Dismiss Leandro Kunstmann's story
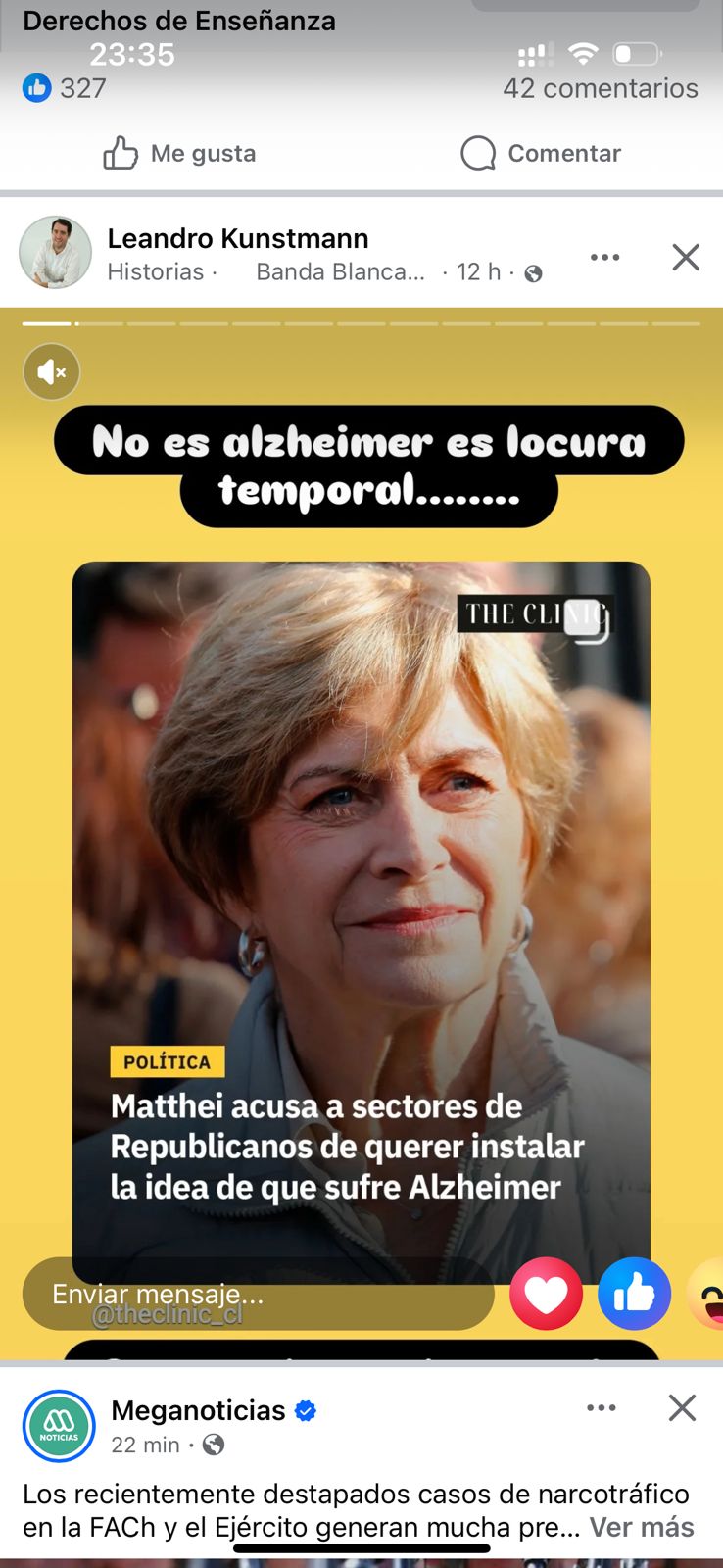This screenshot has height=1568, width=723. coord(686,257)
